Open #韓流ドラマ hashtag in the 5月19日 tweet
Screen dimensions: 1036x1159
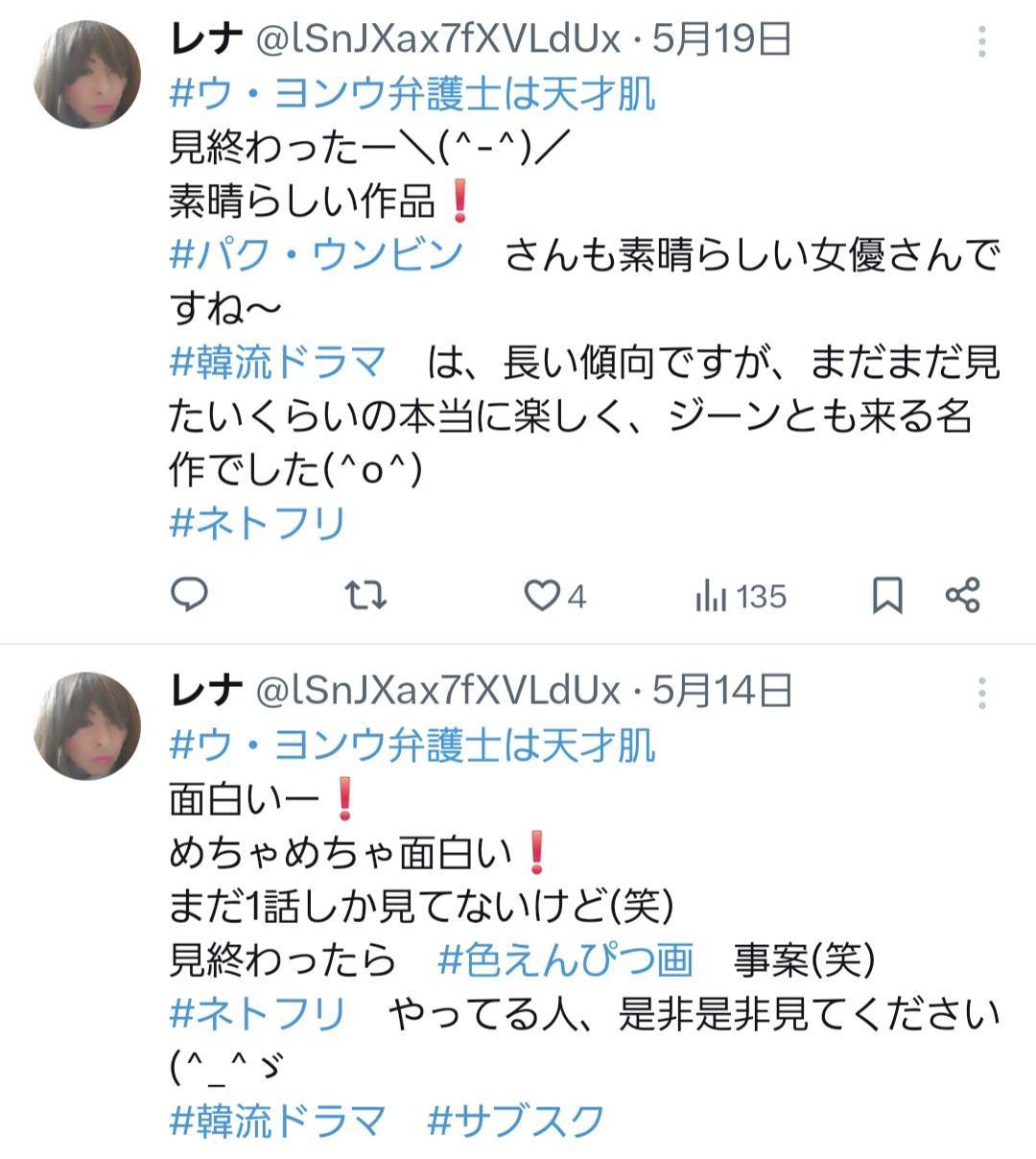pyautogui.click(x=278, y=363)
